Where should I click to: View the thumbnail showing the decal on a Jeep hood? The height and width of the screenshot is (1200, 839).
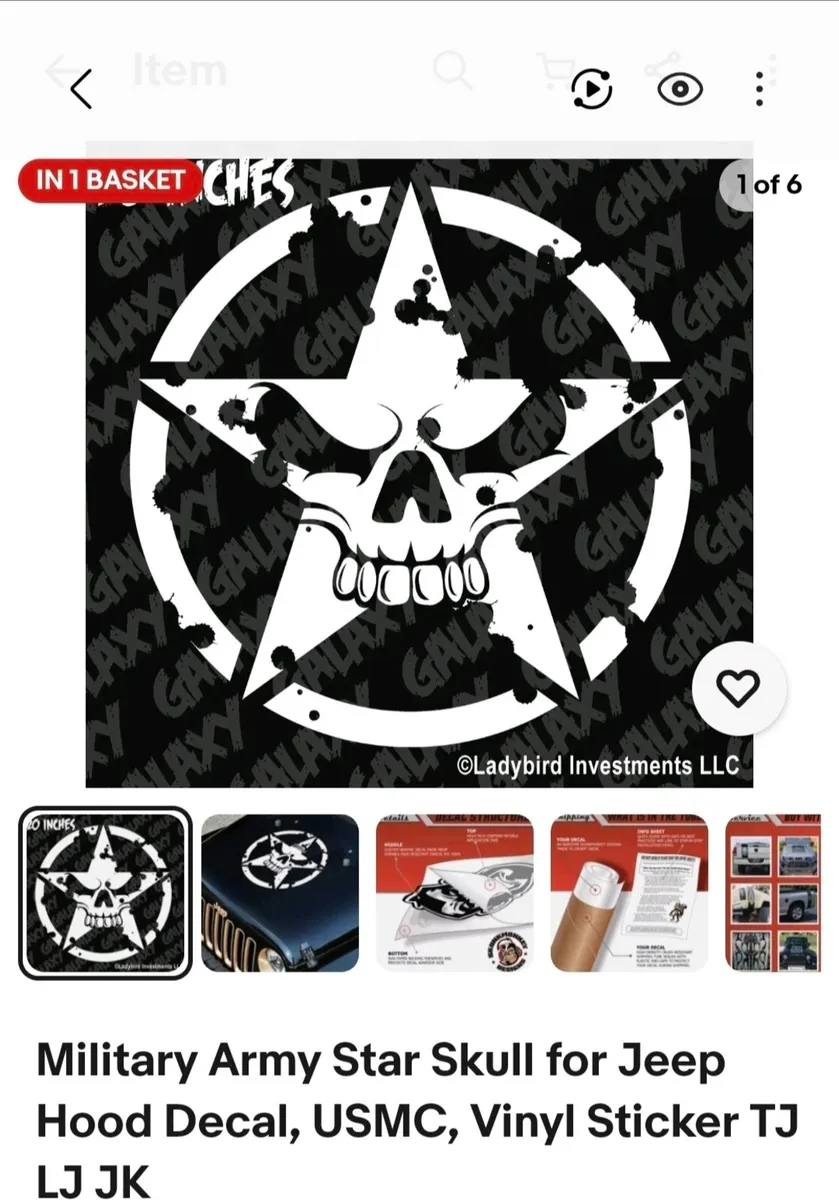[280, 894]
